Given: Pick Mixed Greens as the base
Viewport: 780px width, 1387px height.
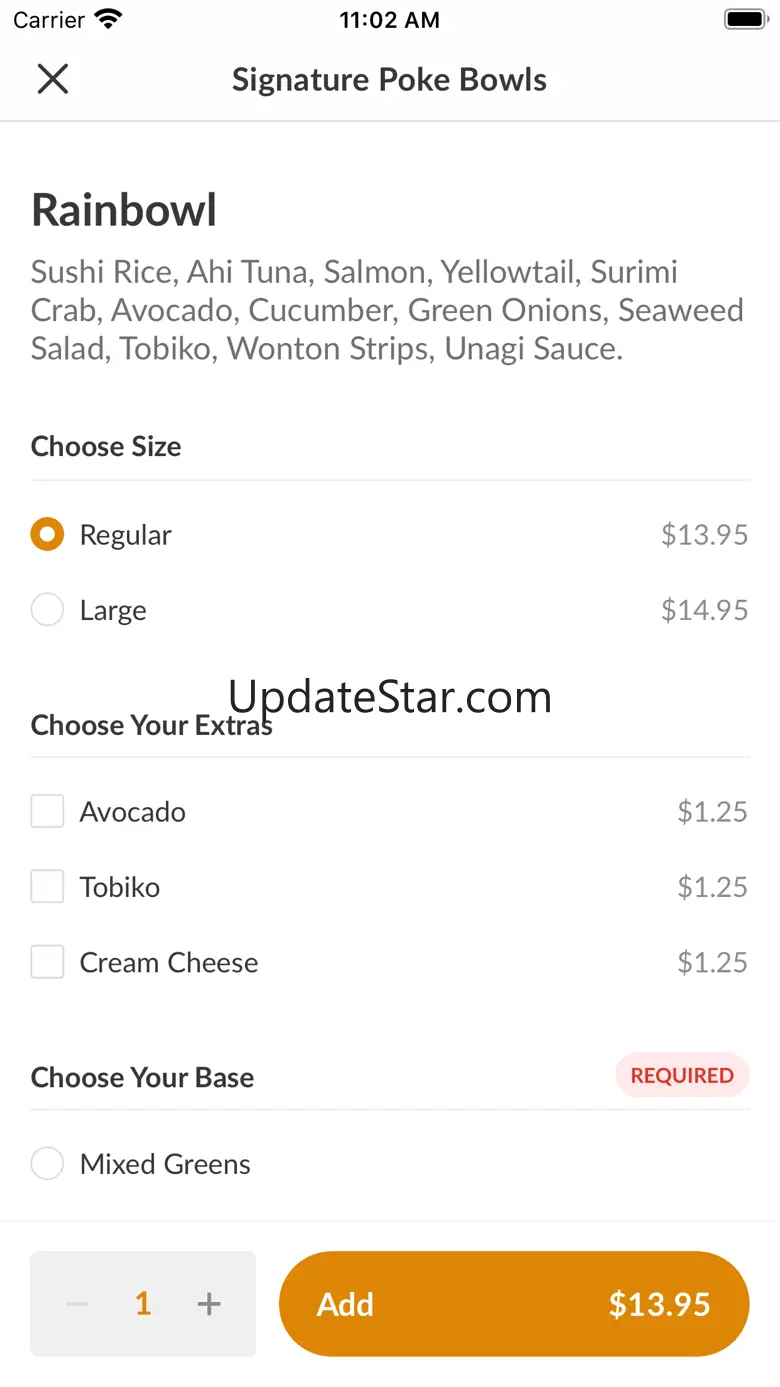Looking at the screenshot, I should [47, 1164].
